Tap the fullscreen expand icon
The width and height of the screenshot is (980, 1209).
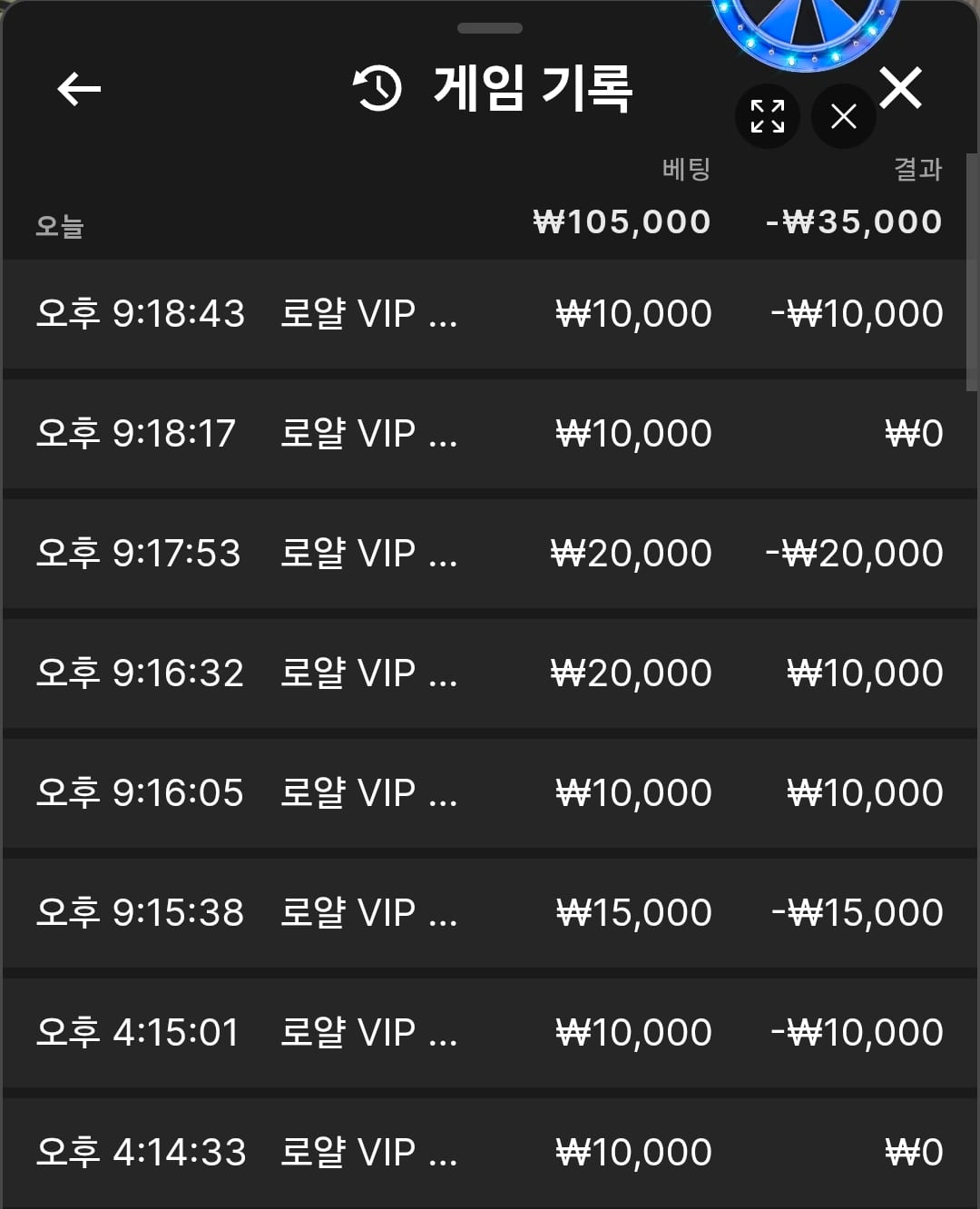click(768, 116)
